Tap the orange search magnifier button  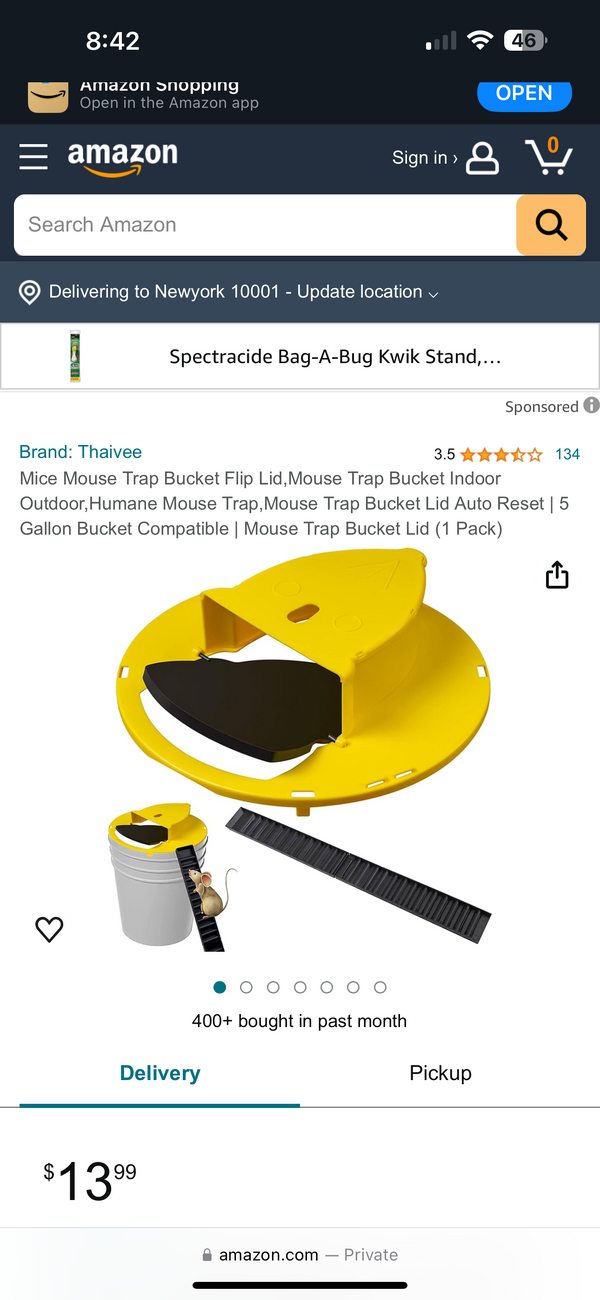(551, 225)
